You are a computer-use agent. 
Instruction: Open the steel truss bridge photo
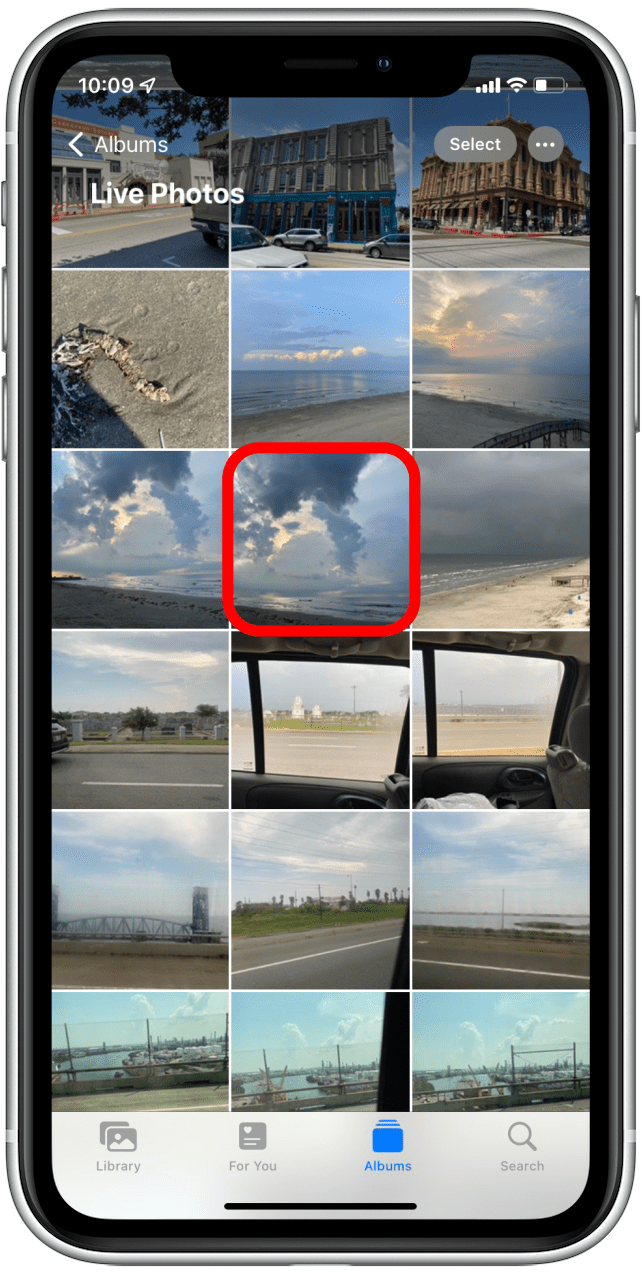tap(140, 900)
